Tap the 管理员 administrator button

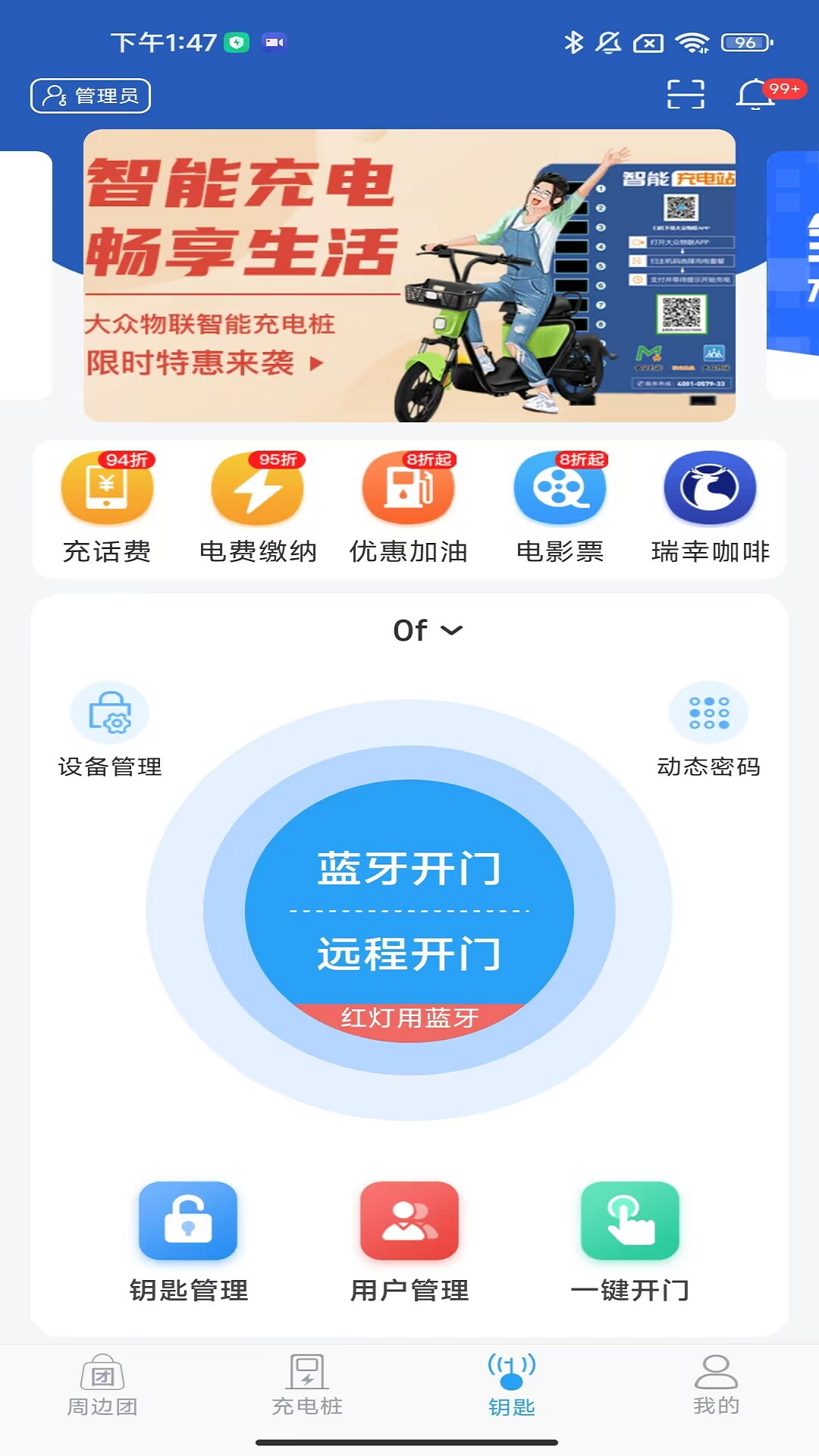point(91,95)
